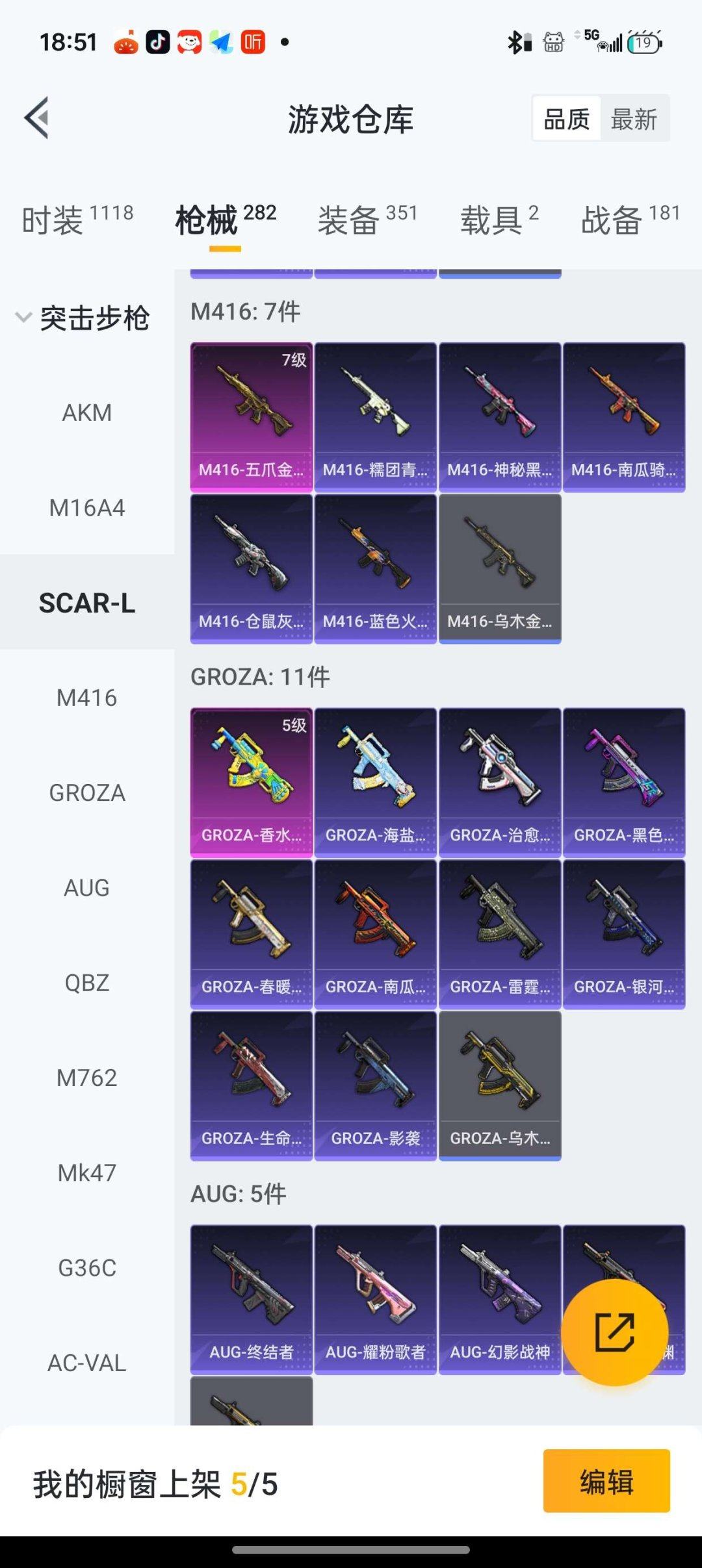The width and height of the screenshot is (702, 1568).
Task: Select GROZA in the sidebar
Action: [87, 793]
